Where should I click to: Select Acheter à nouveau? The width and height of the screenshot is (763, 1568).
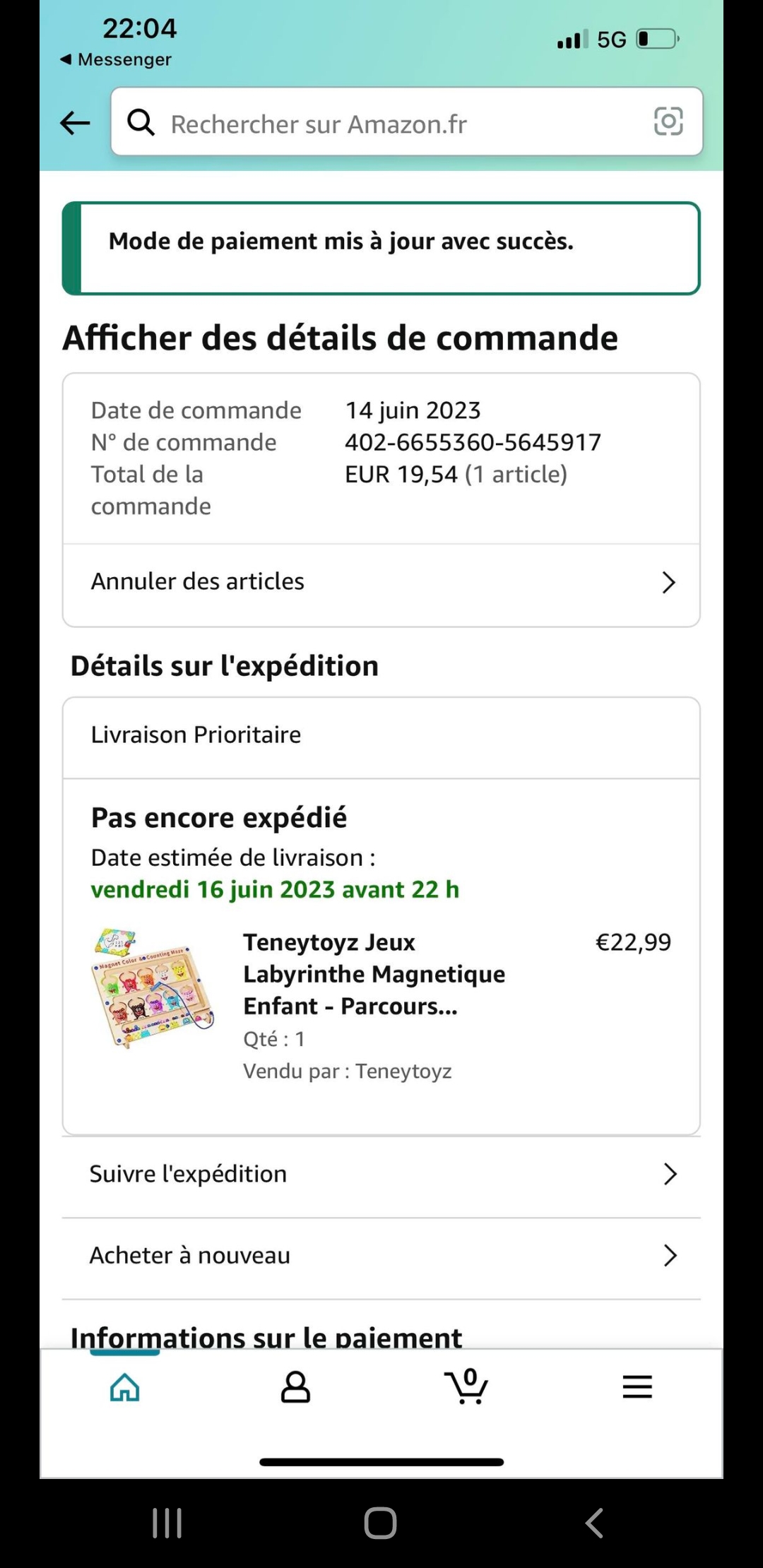(x=381, y=1256)
